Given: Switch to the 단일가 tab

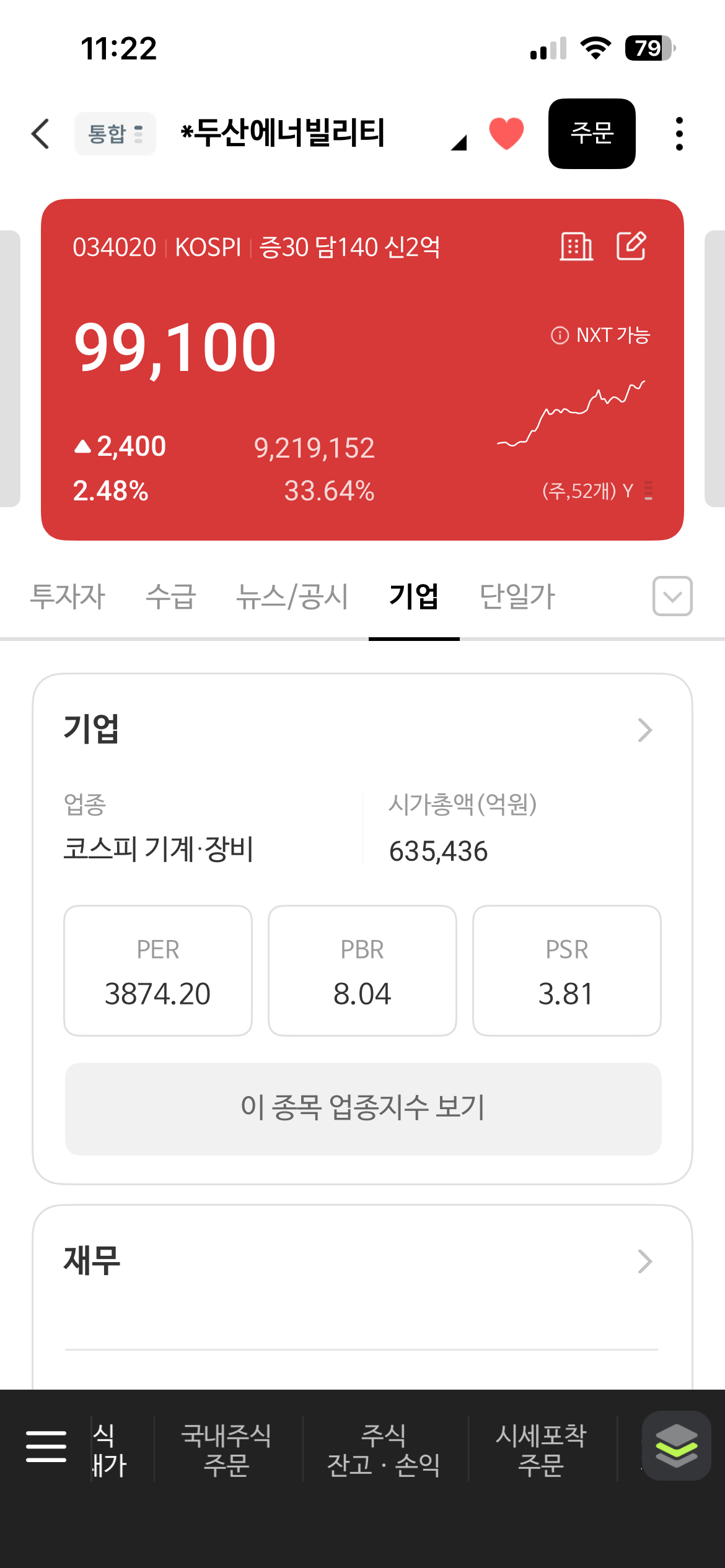Looking at the screenshot, I should pyautogui.click(x=517, y=596).
